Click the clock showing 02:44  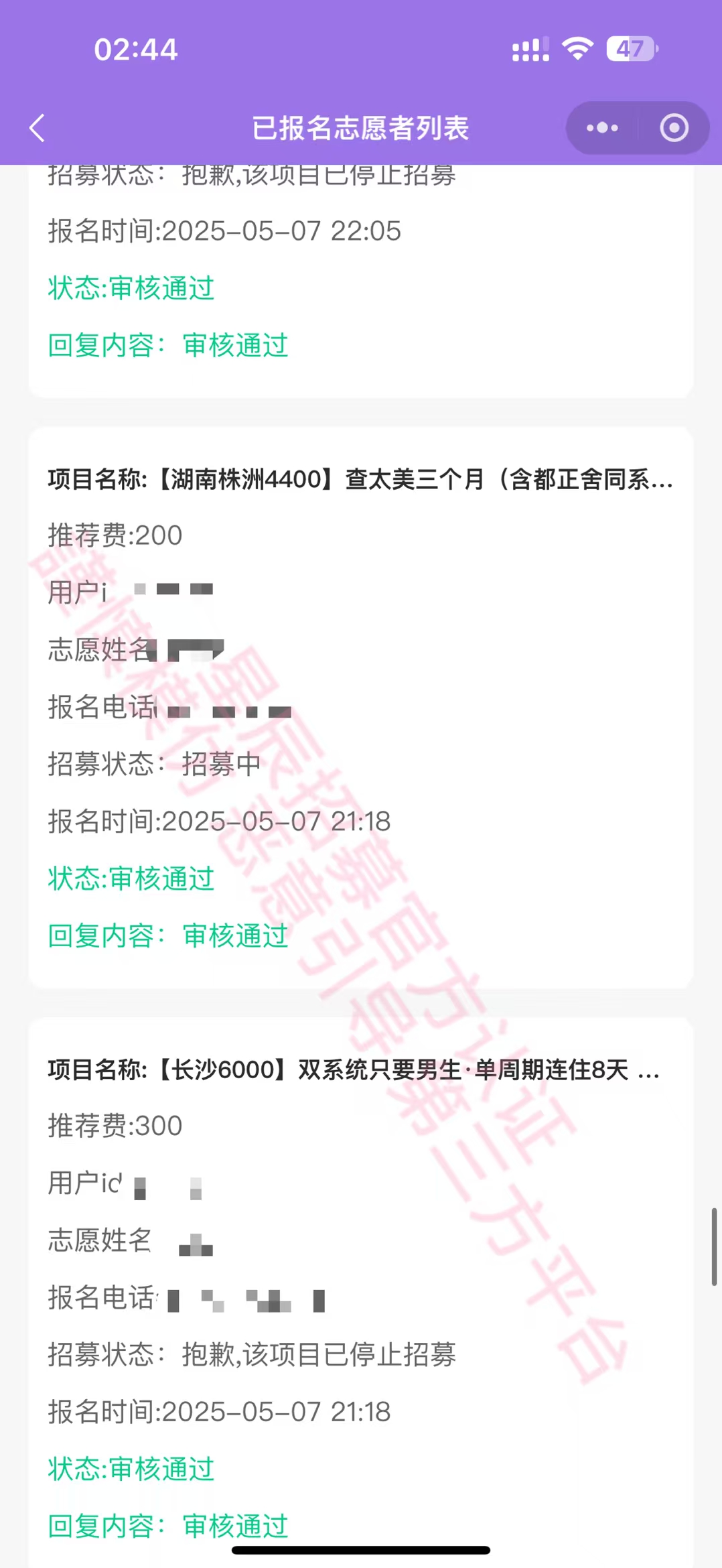(x=136, y=49)
